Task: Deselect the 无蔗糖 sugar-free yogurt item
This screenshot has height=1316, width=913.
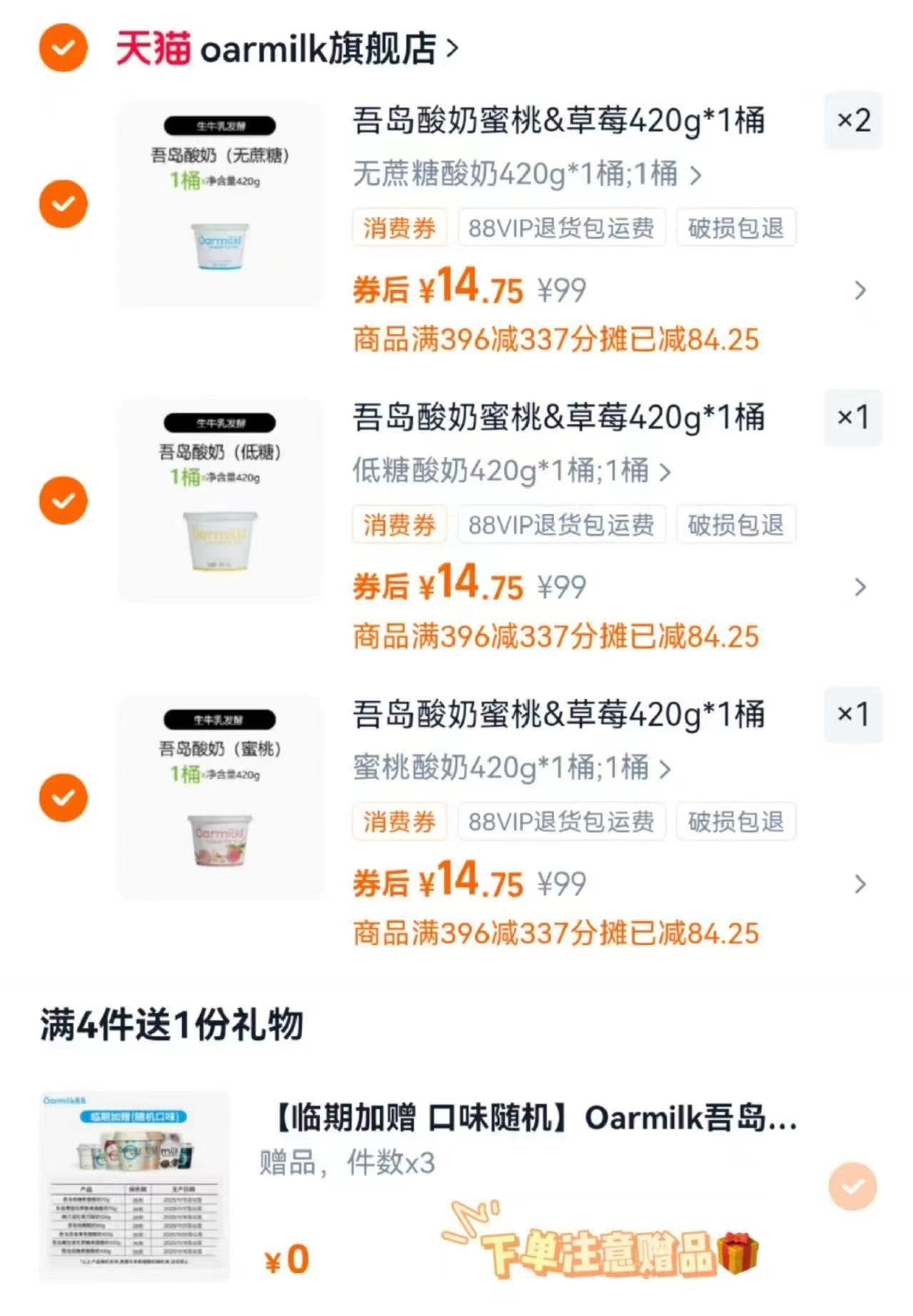Action: [x=63, y=204]
